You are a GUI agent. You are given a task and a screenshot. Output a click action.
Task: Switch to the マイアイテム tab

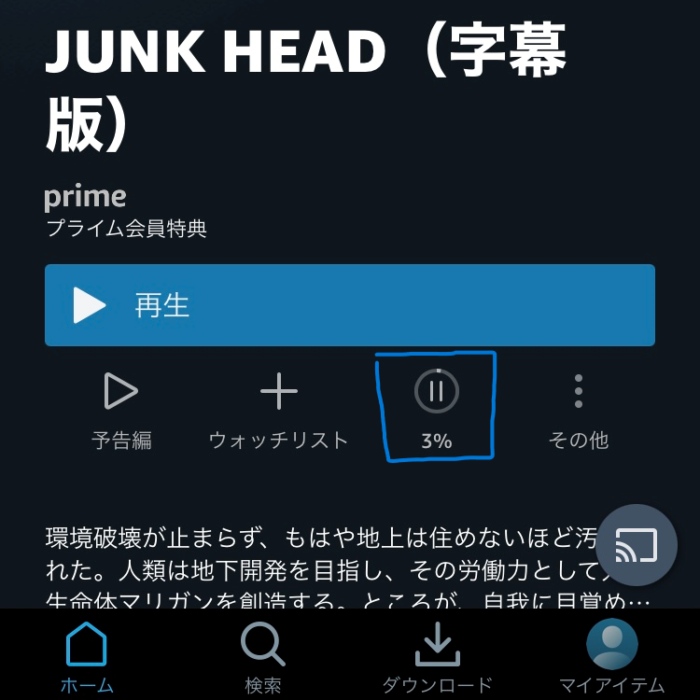(x=612, y=655)
